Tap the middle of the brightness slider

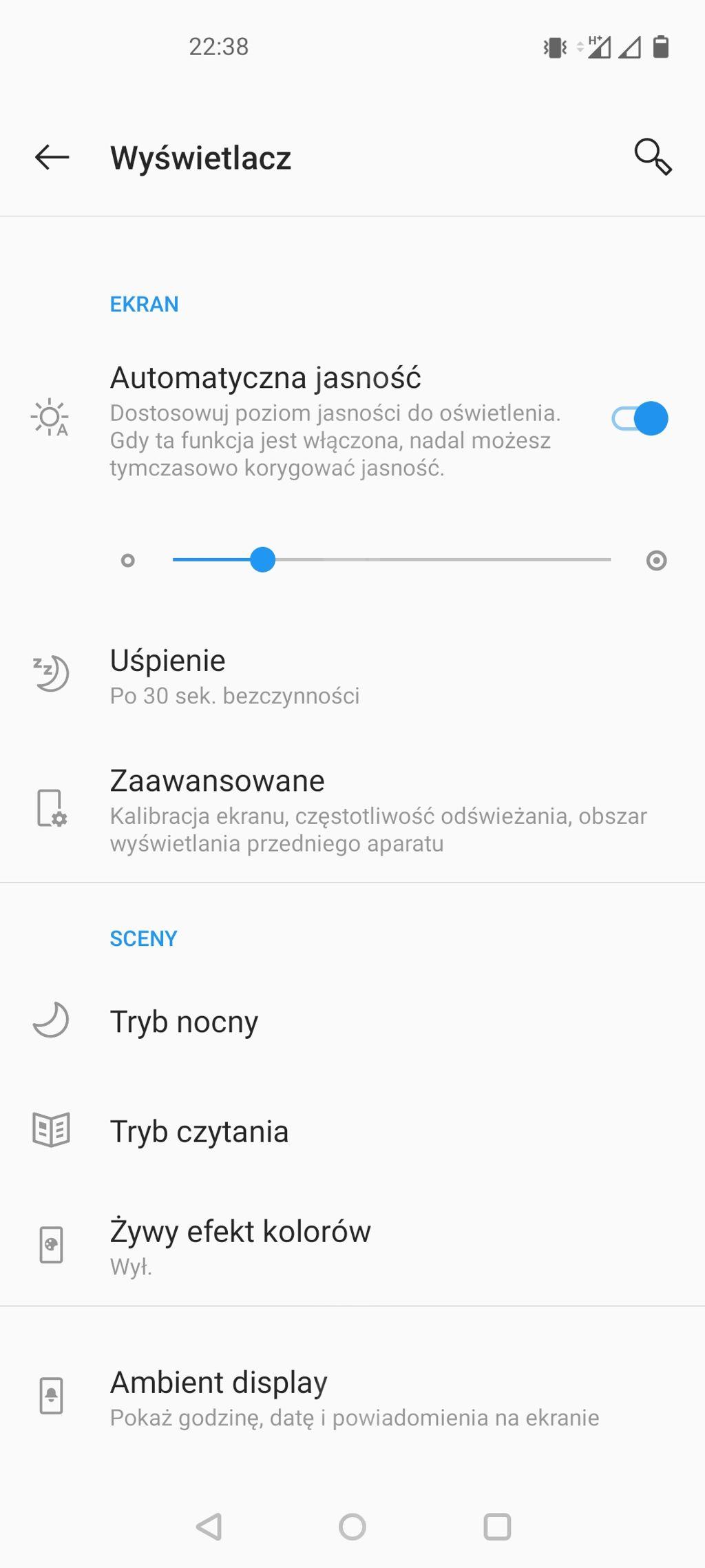(392, 560)
